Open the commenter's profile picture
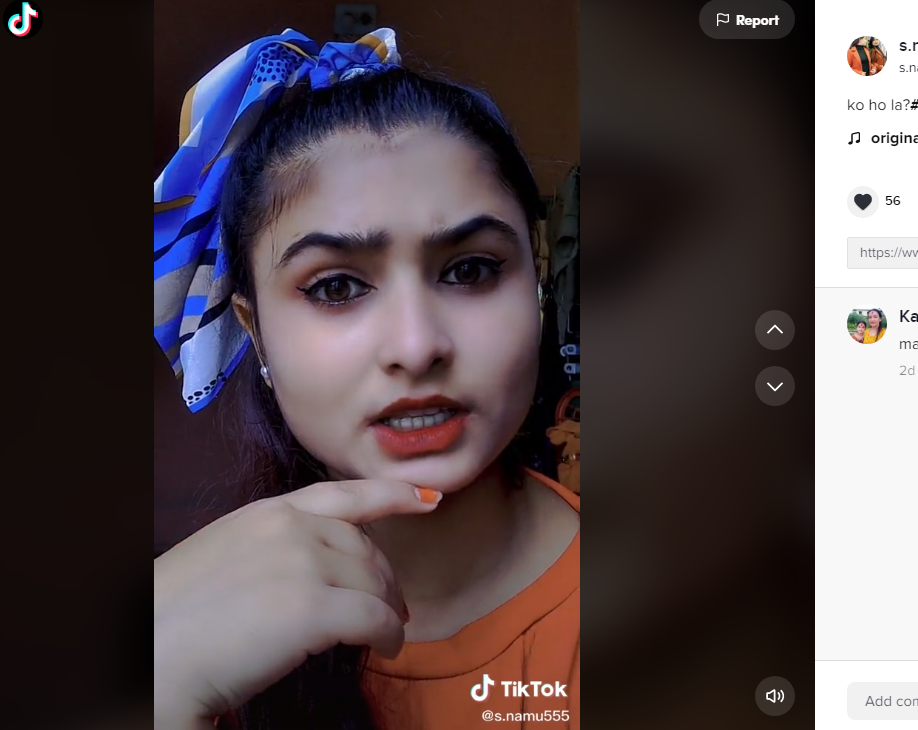Viewport: 918px width, 730px height. (867, 325)
